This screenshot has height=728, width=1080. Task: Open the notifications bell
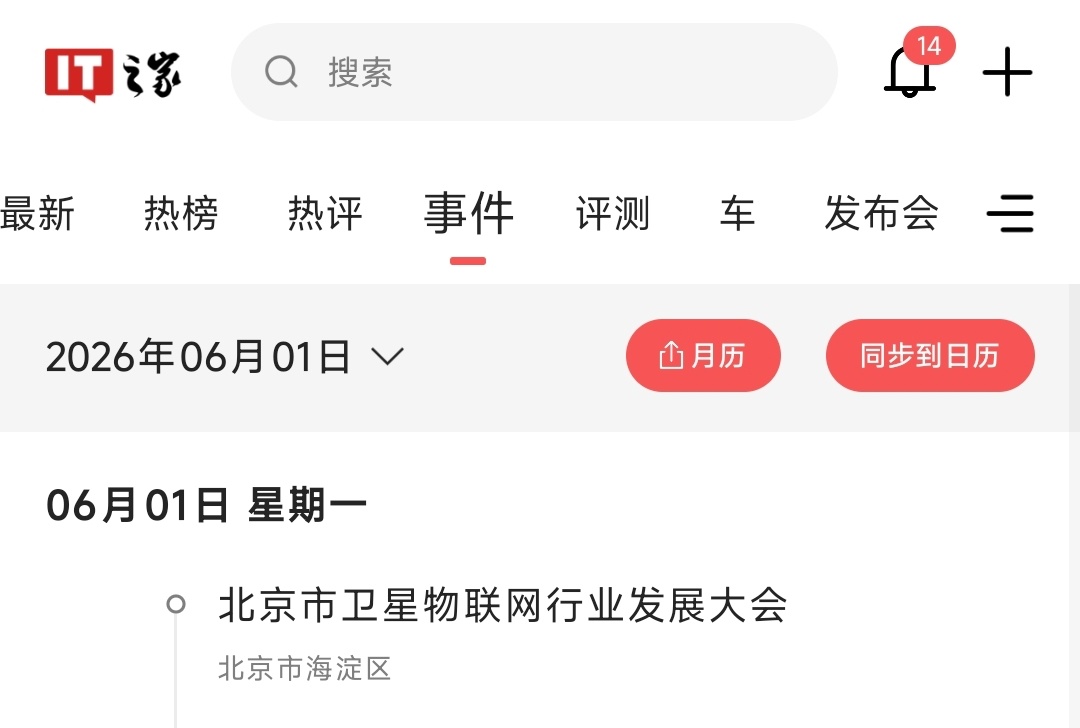[910, 71]
